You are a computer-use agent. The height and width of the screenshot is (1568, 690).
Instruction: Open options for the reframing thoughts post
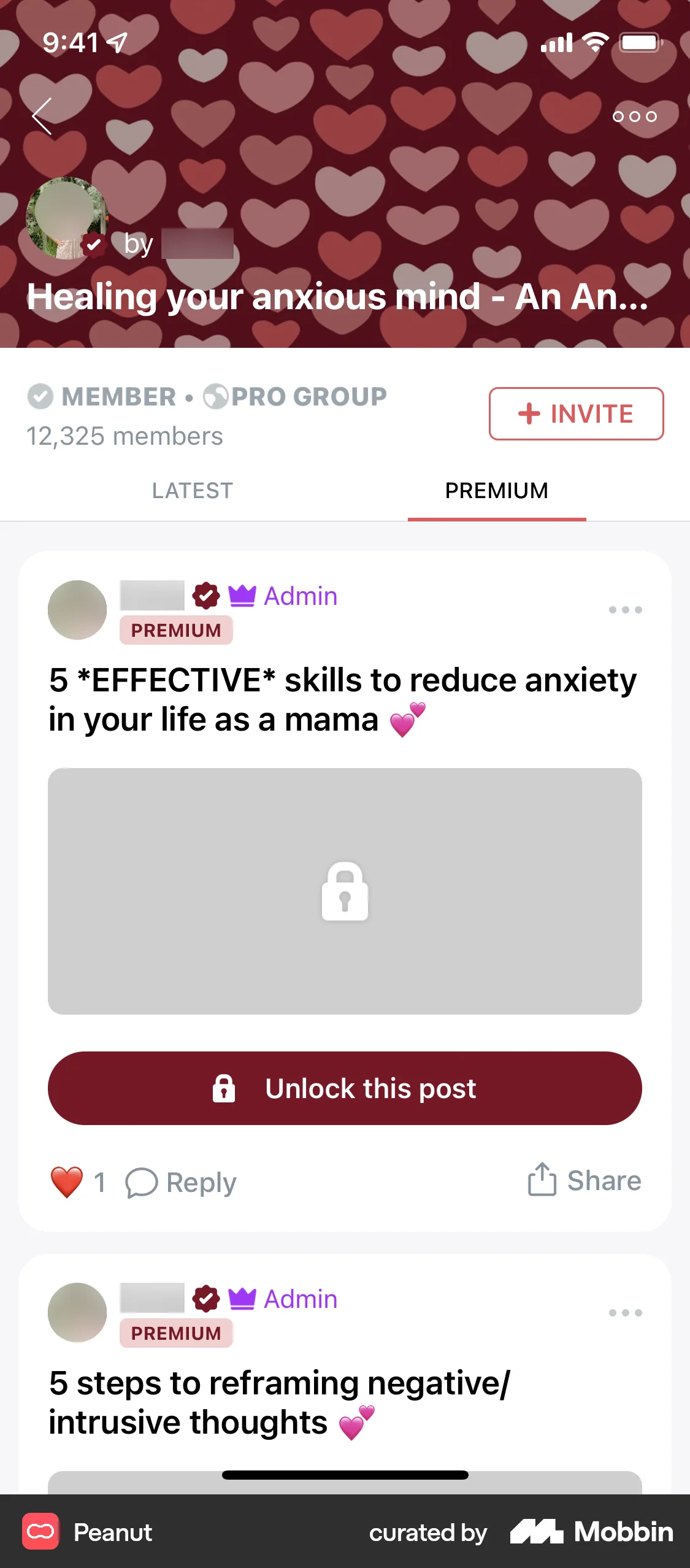point(625,1313)
